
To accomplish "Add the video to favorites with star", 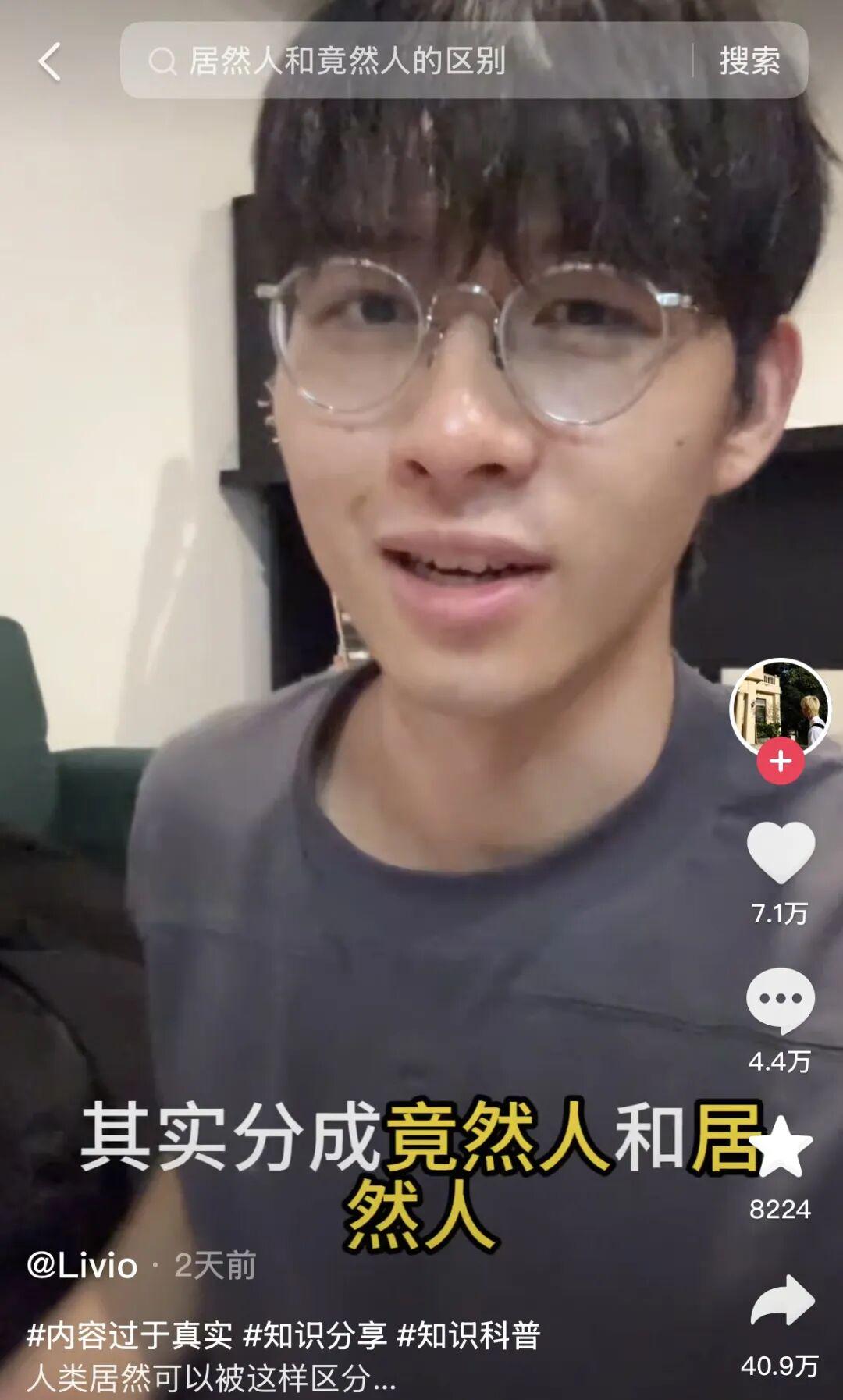I will (x=781, y=1146).
